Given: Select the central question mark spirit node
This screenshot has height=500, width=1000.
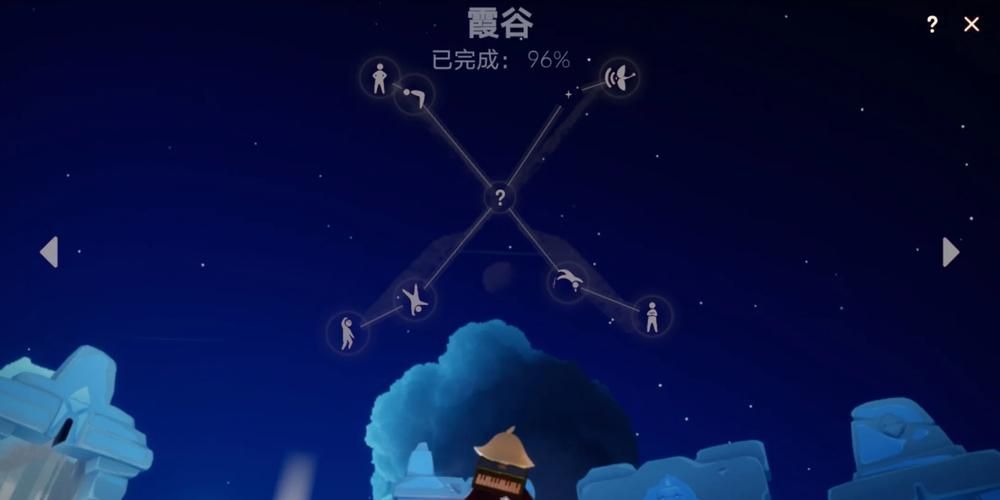Looking at the screenshot, I should (x=500, y=197).
